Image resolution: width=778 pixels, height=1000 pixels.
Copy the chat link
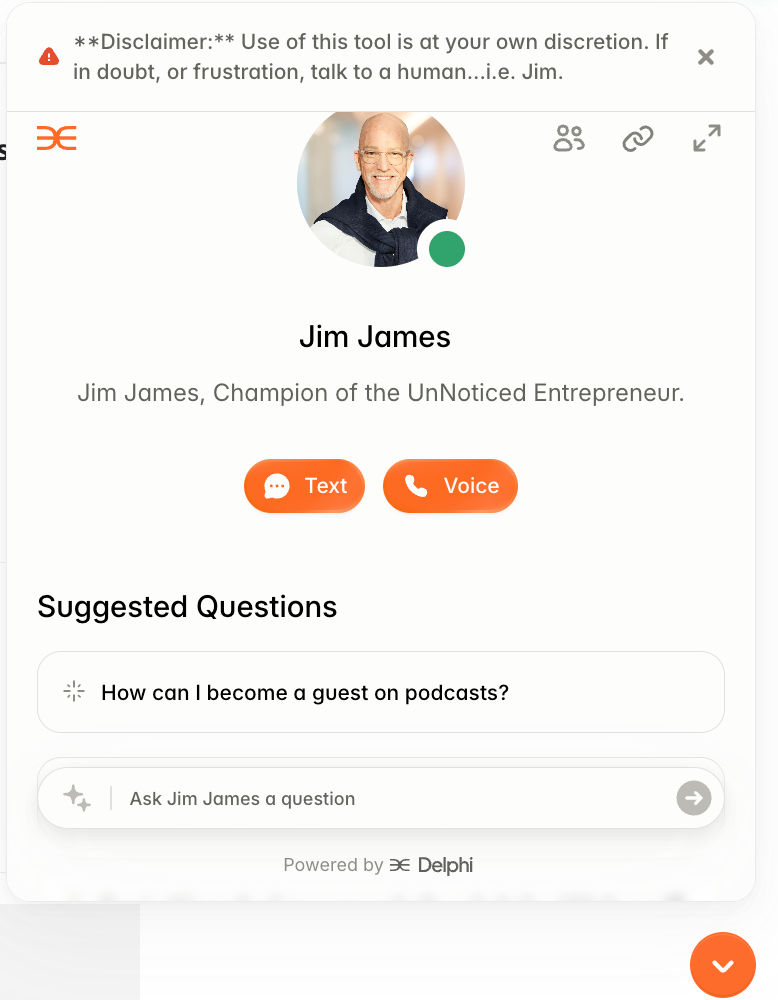coord(638,139)
